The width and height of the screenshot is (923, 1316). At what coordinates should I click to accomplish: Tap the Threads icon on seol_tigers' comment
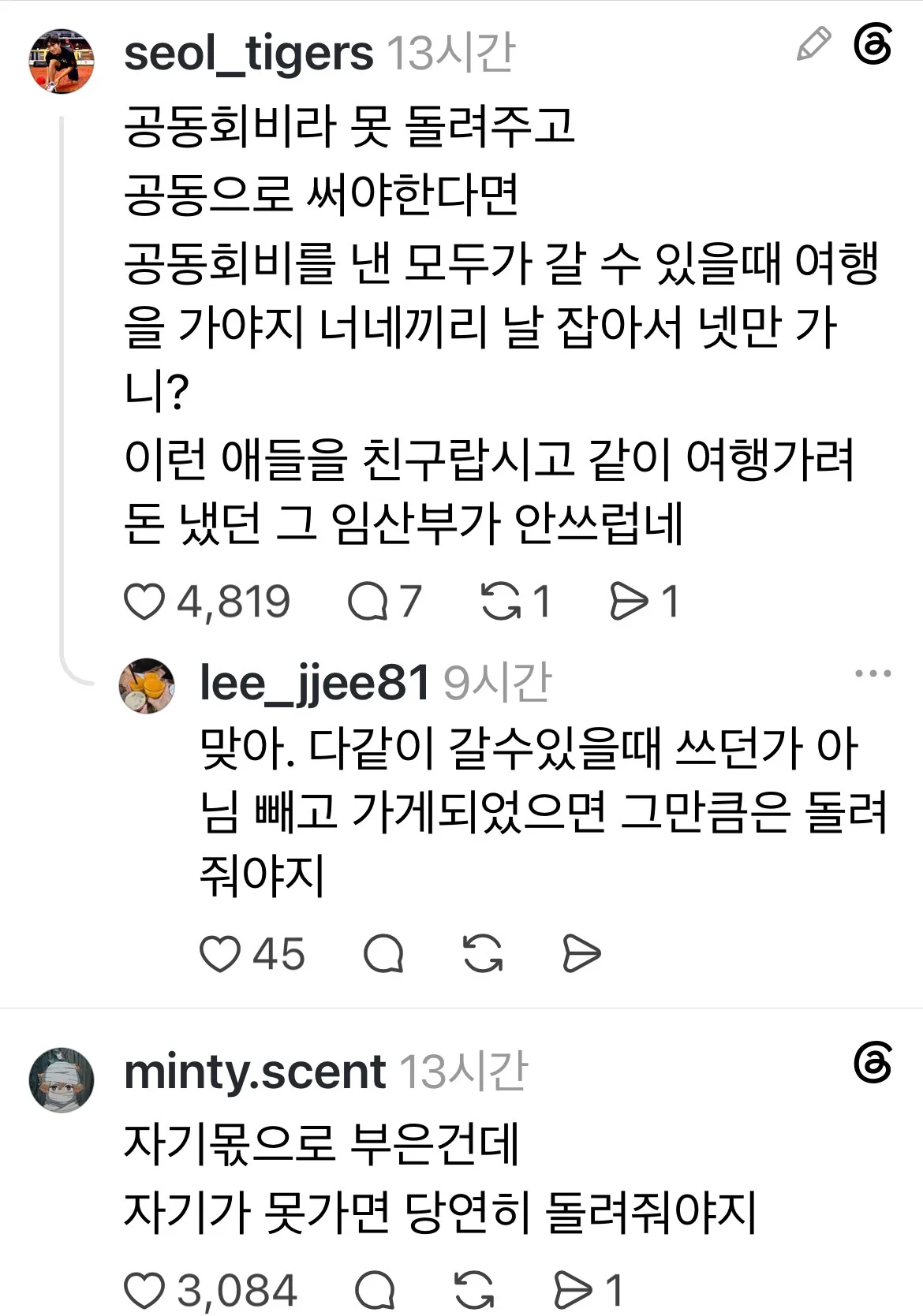(x=873, y=44)
